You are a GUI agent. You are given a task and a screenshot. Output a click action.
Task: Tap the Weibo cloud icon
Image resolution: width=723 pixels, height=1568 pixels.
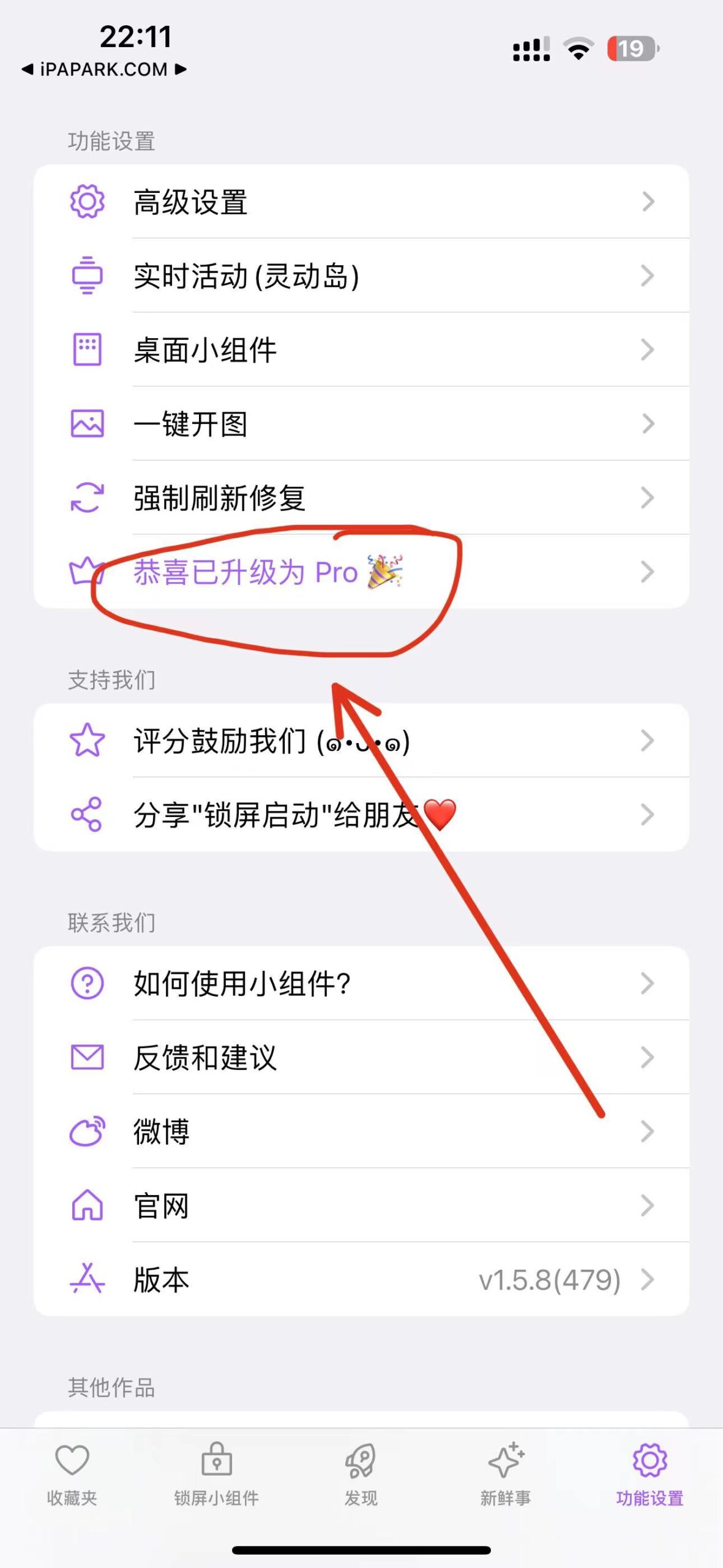click(x=86, y=1131)
